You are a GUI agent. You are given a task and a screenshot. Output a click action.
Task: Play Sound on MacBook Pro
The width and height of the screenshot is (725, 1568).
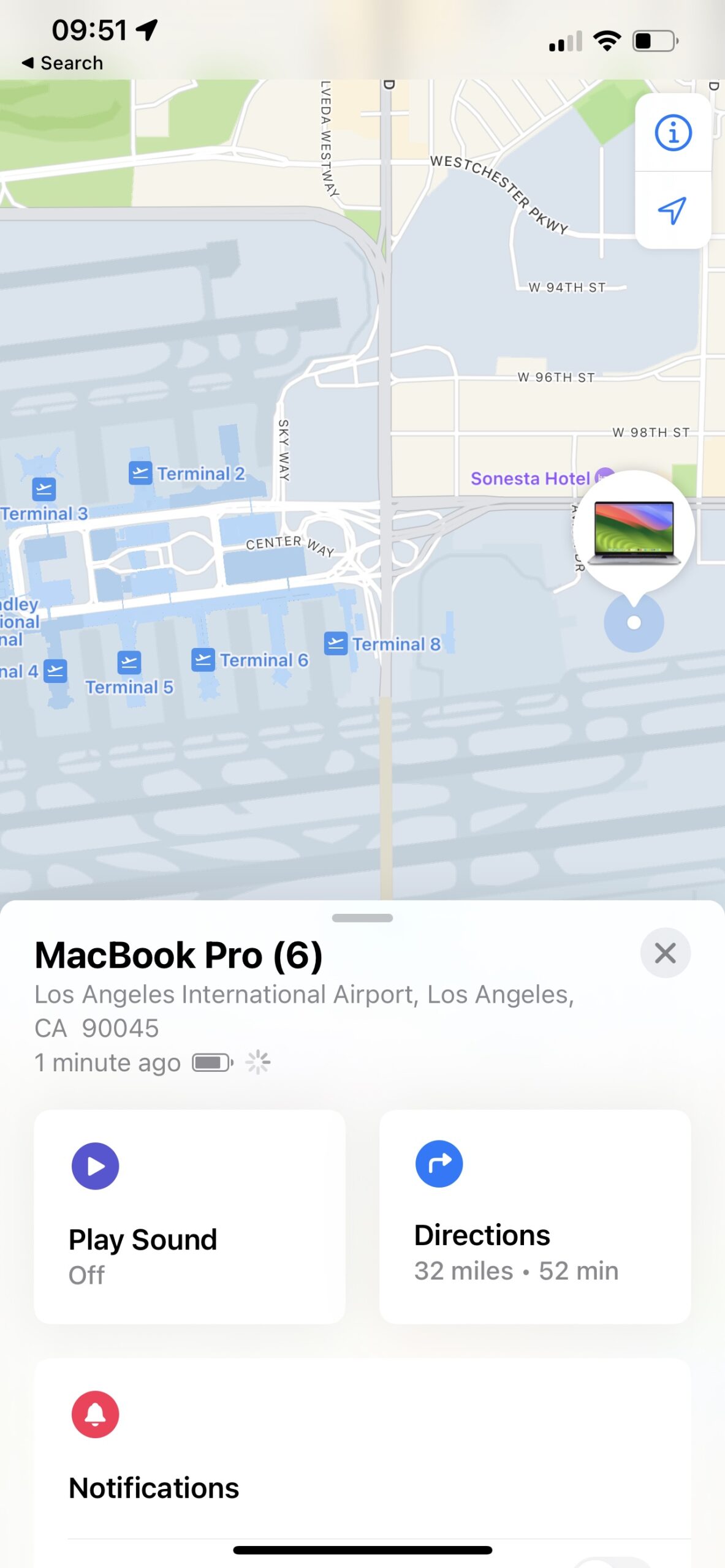click(x=189, y=1216)
